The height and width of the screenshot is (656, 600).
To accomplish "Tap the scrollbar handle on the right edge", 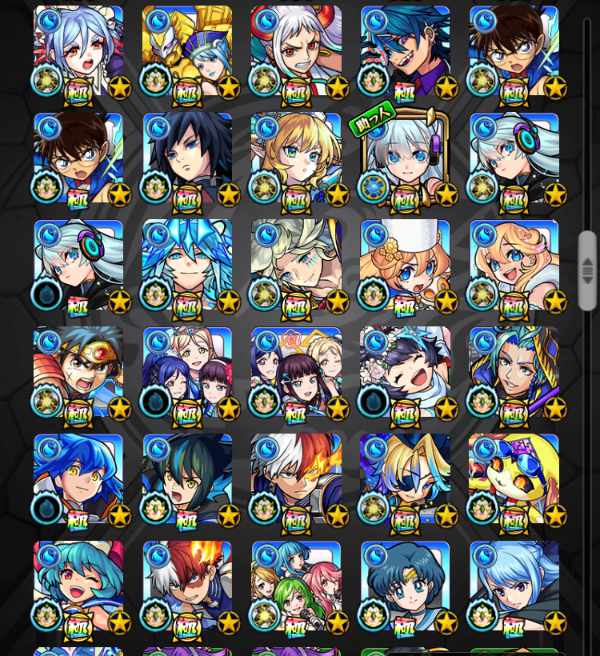I will [x=587, y=271].
